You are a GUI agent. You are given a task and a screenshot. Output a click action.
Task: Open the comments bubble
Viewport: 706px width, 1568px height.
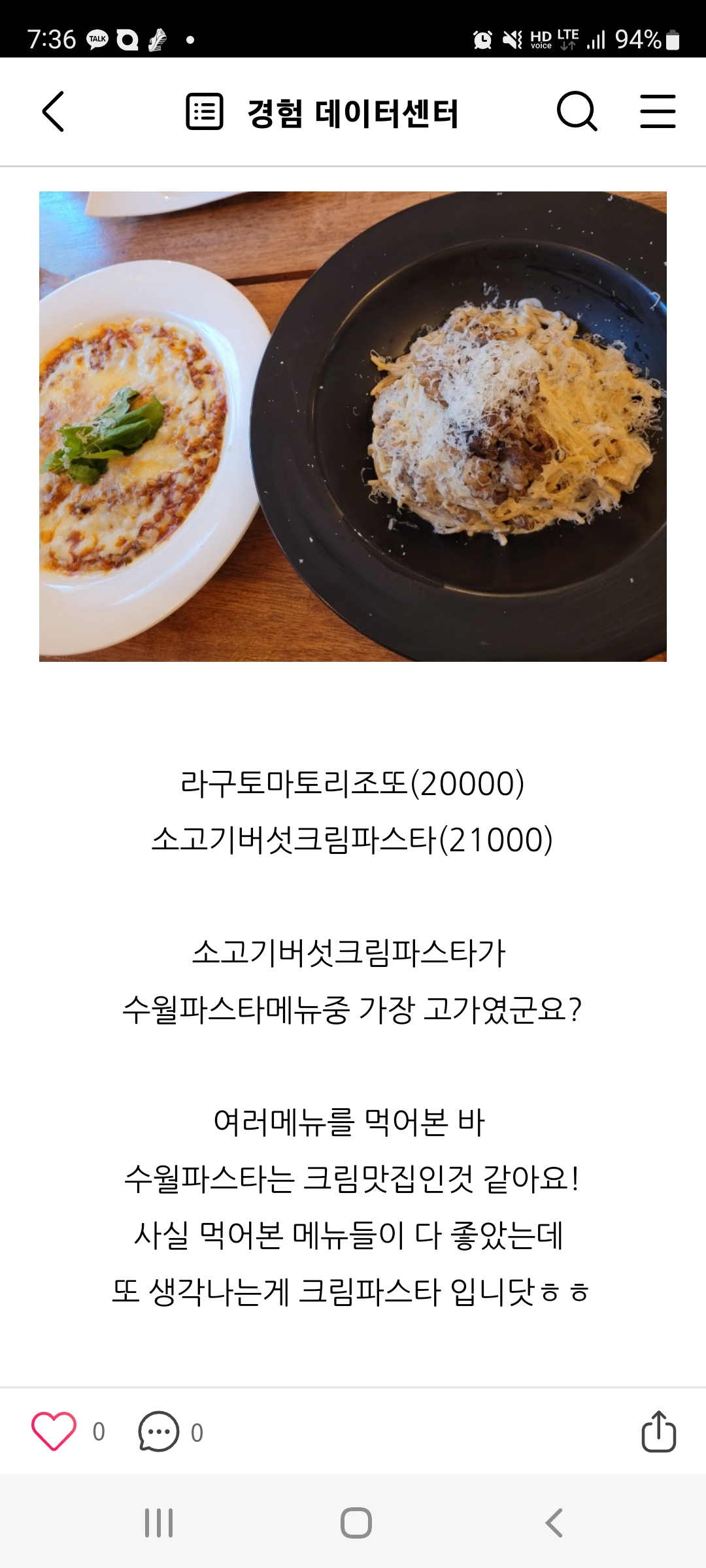(x=158, y=1431)
